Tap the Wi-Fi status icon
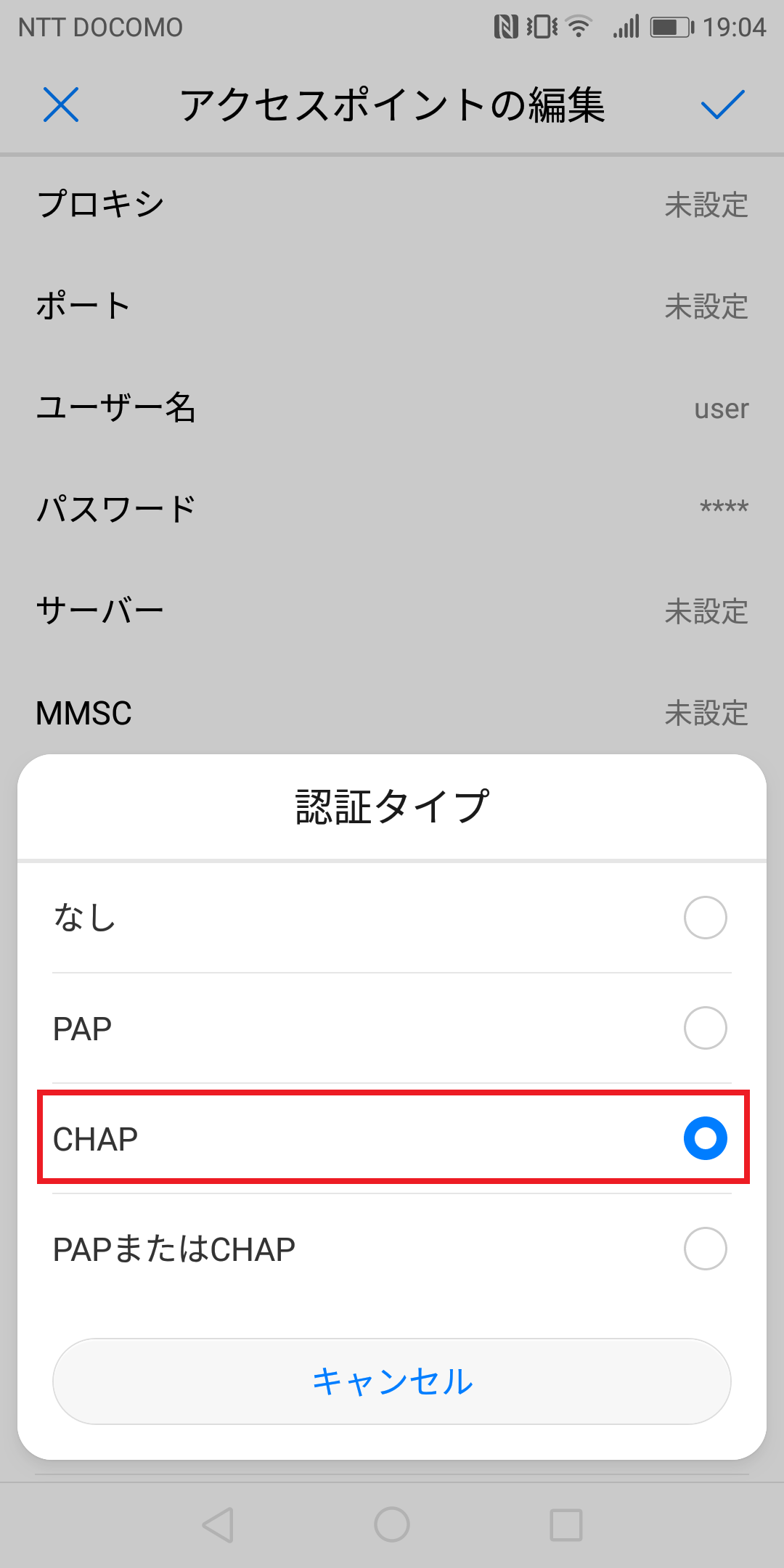The height and width of the screenshot is (1568, 784). pos(577,27)
